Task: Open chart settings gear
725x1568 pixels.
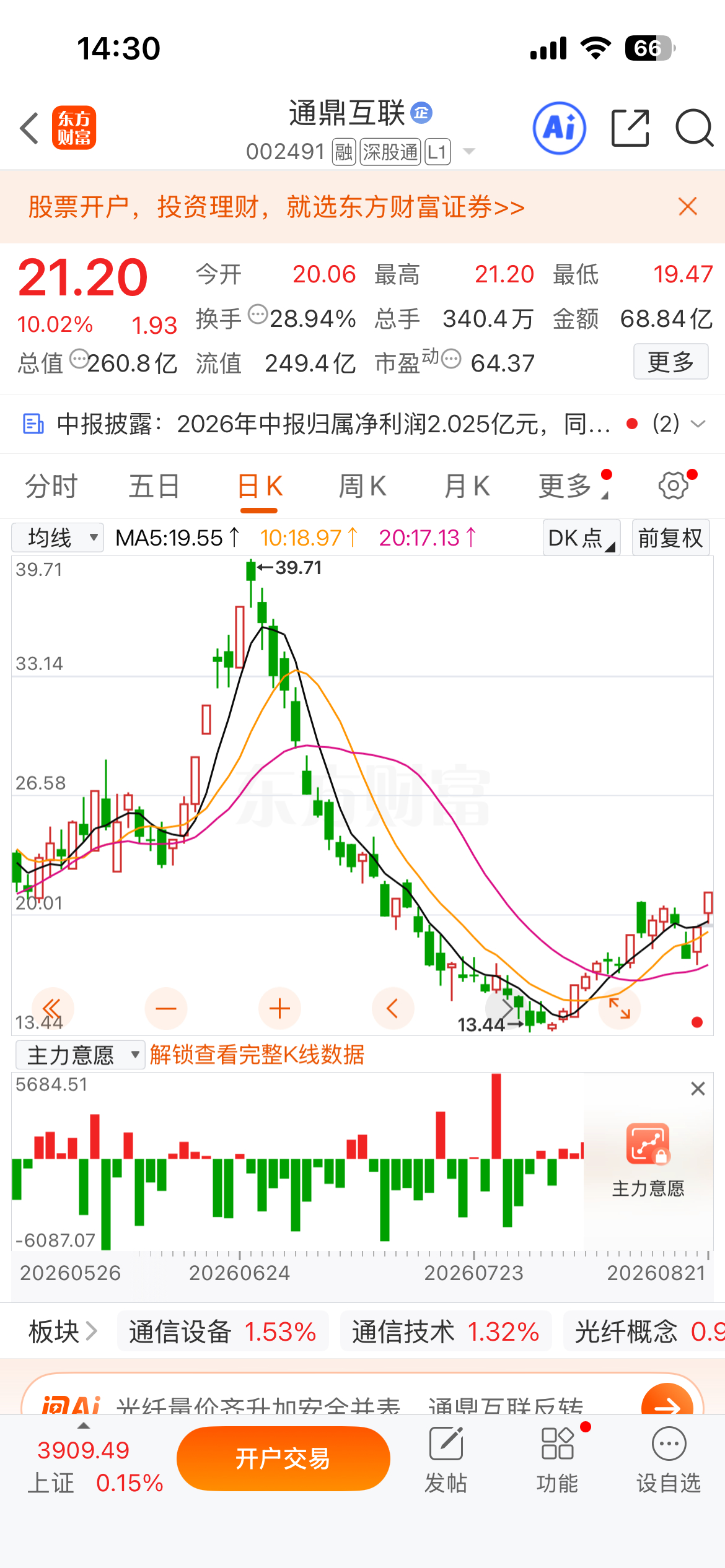Action: (674, 486)
